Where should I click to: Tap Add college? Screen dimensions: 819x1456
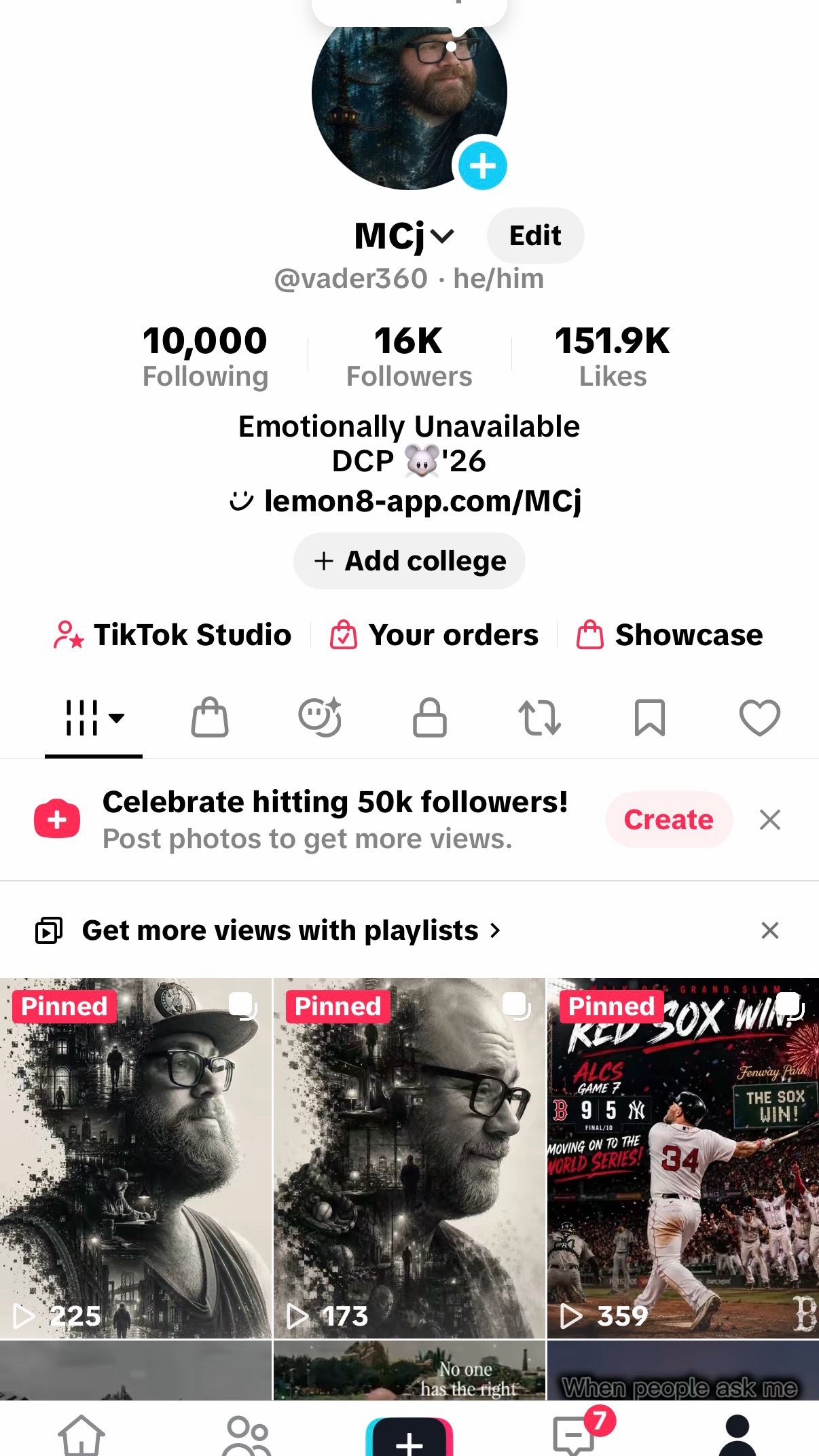tap(409, 561)
